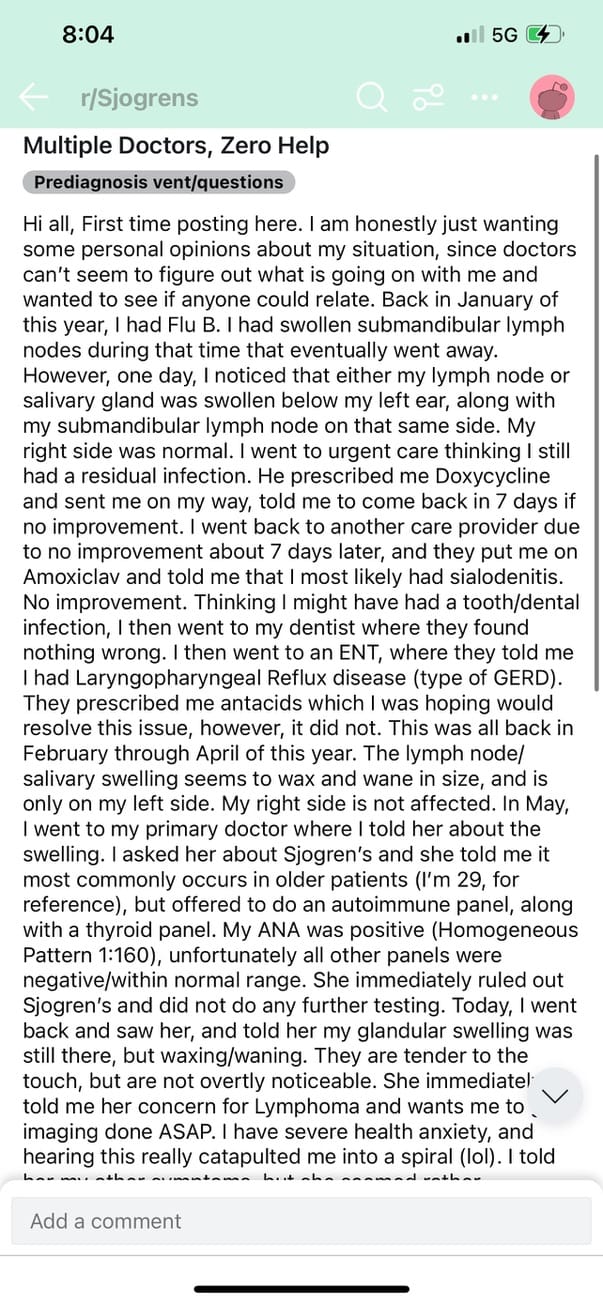Select the Prediagnosis vent/questions flair
Image resolution: width=603 pixels, height=1304 pixels.
pyautogui.click(x=159, y=182)
